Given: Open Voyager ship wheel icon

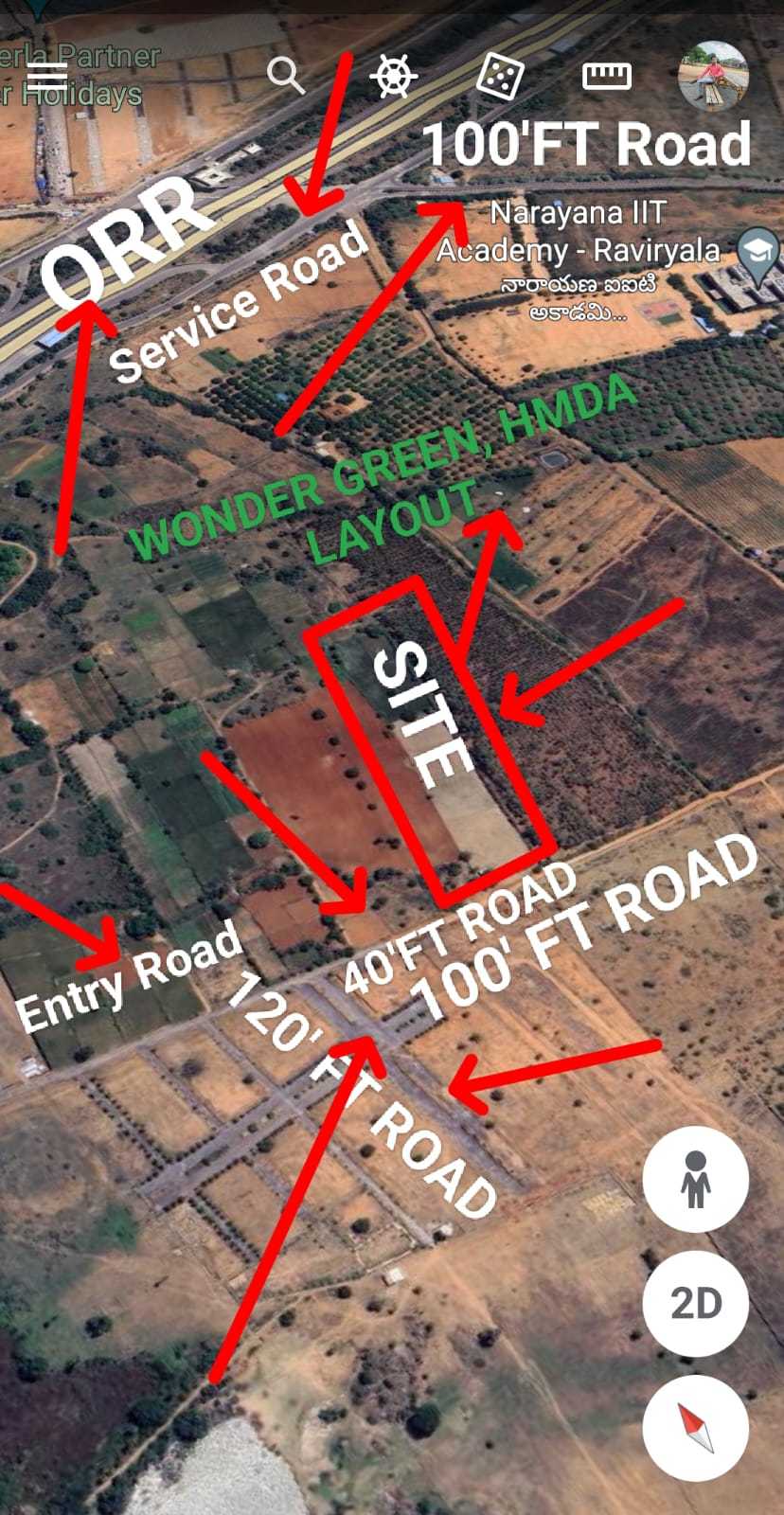Looking at the screenshot, I should pyautogui.click(x=393, y=76).
